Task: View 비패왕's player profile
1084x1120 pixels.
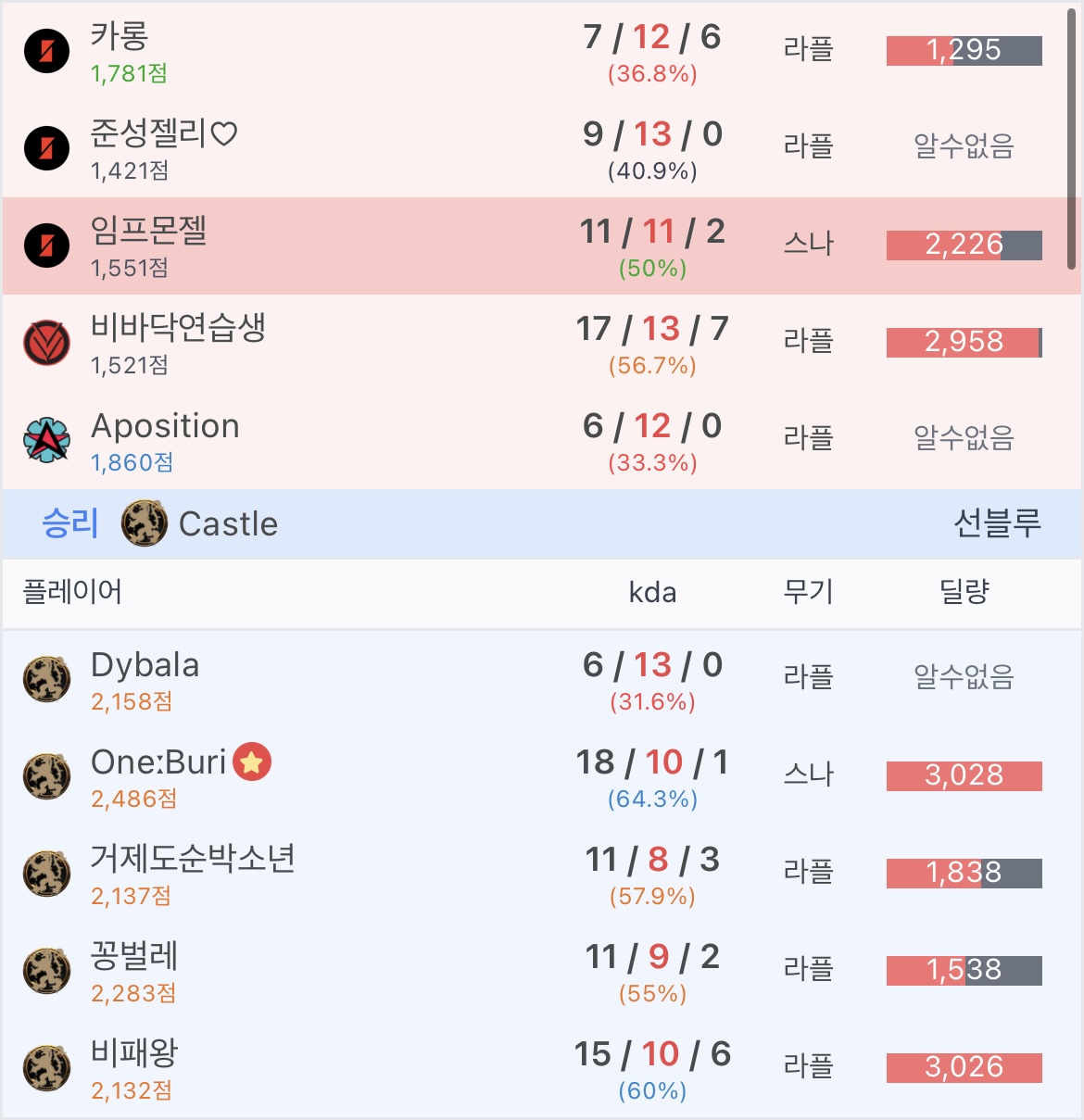Action: [134, 1054]
